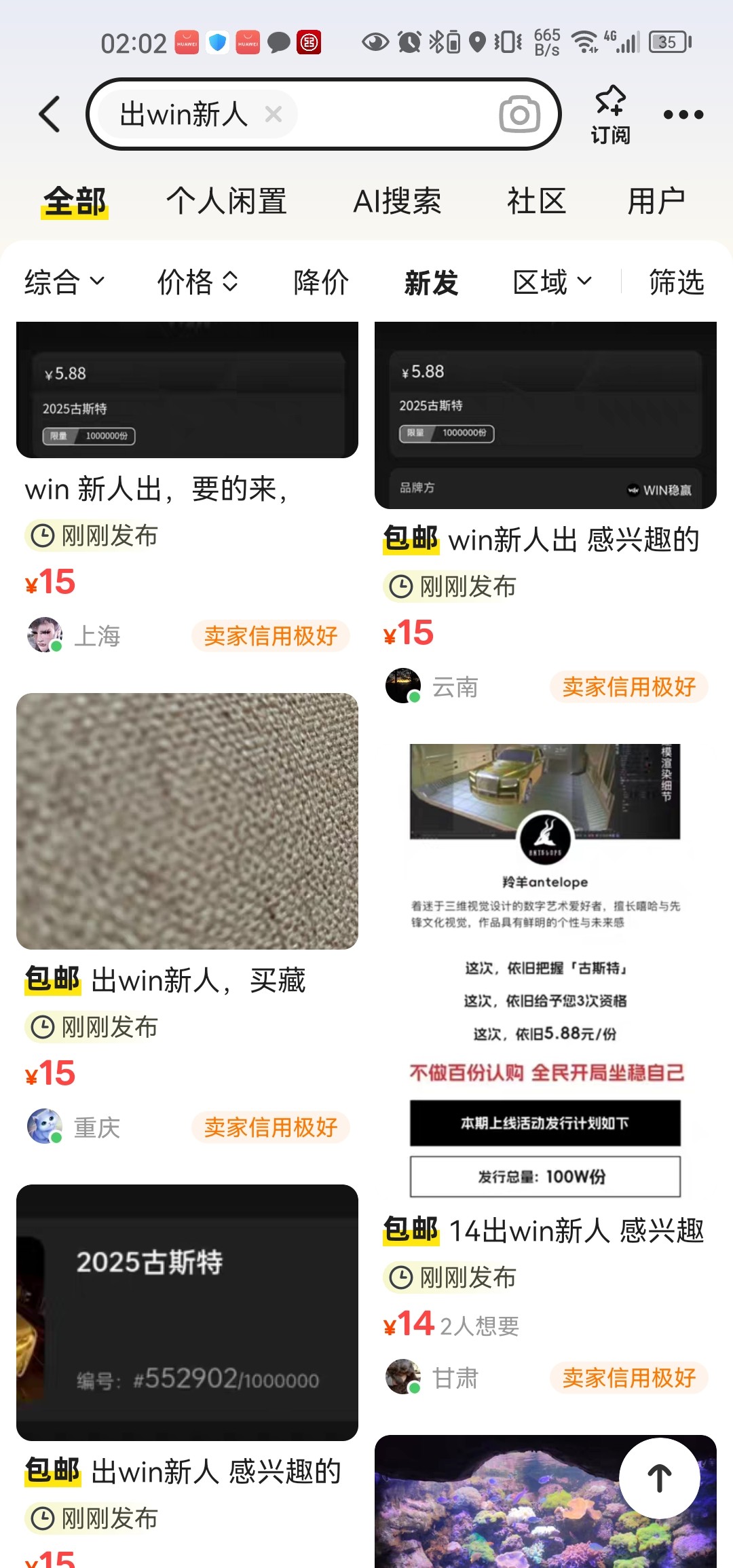This screenshot has height=1568, width=733.
Task: Expand the 区域 region dropdown
Action: [552, 282]
